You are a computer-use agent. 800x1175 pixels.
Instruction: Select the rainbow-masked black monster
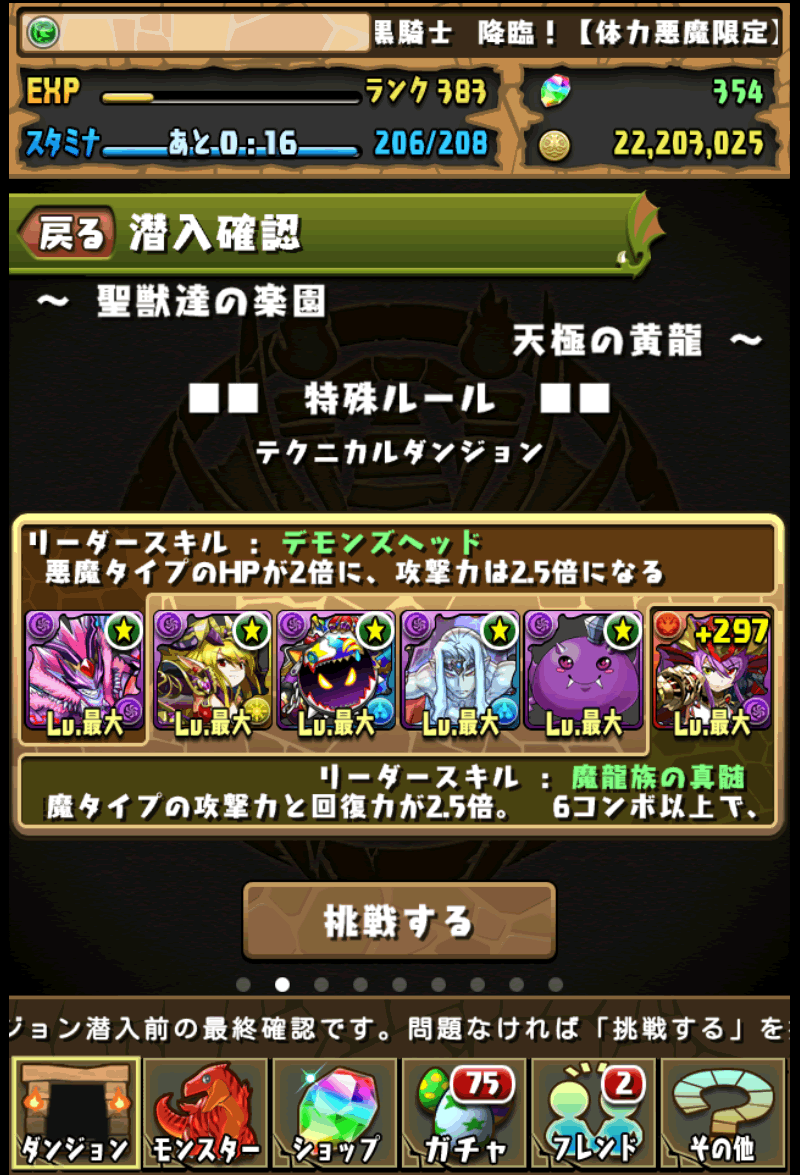coord(336,672)
